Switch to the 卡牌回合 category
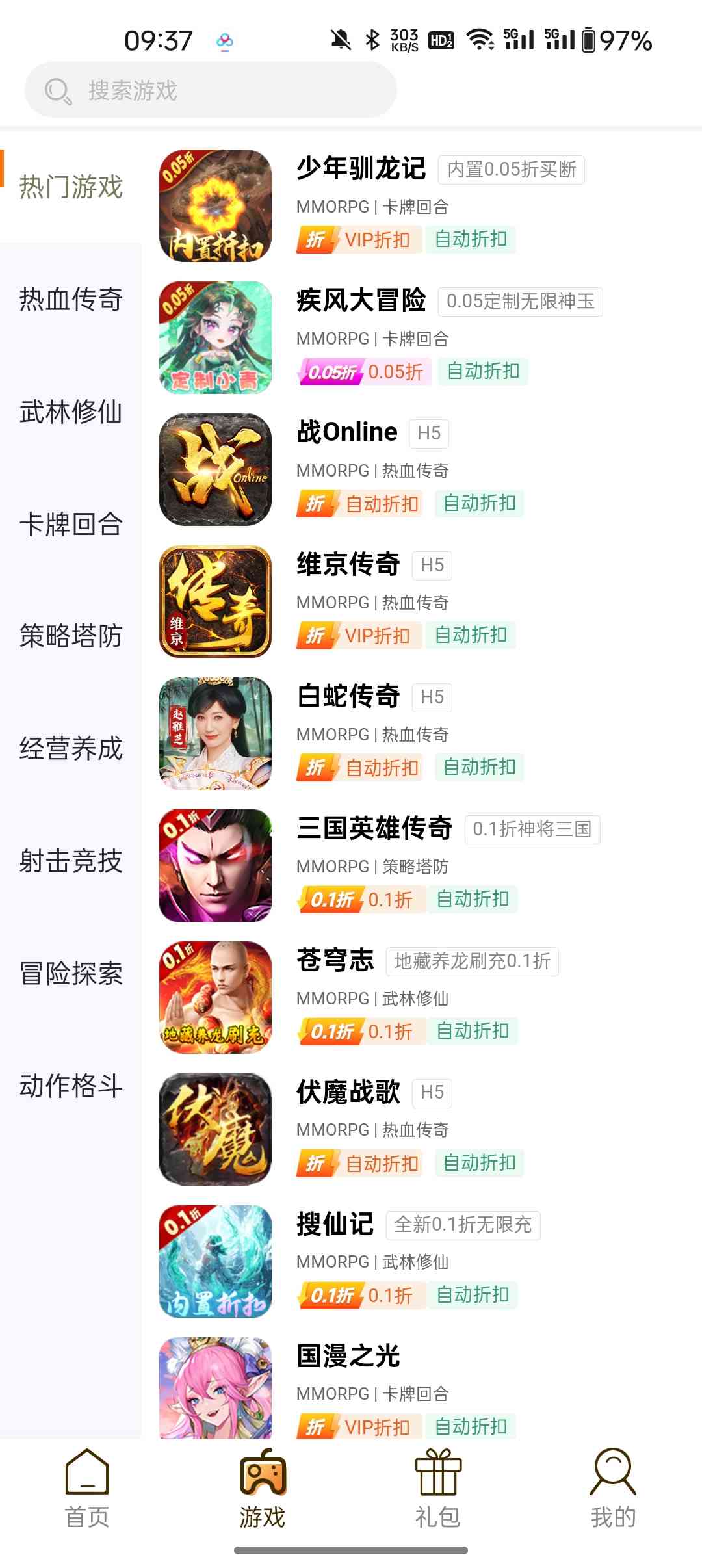This screenshot has height=1568, width=702. click(x=71, y=524)
